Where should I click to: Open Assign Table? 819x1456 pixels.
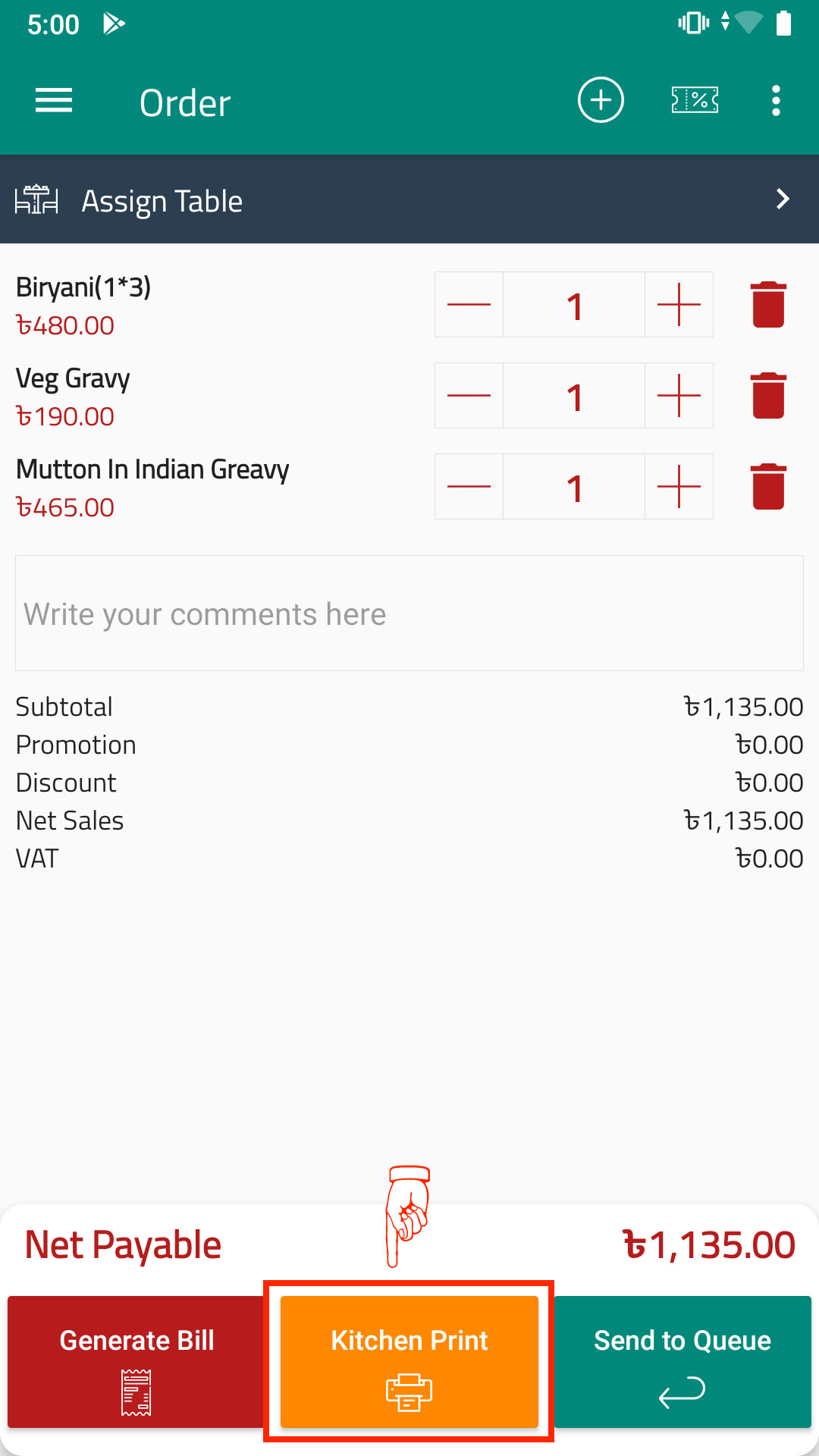click(409, 199)
